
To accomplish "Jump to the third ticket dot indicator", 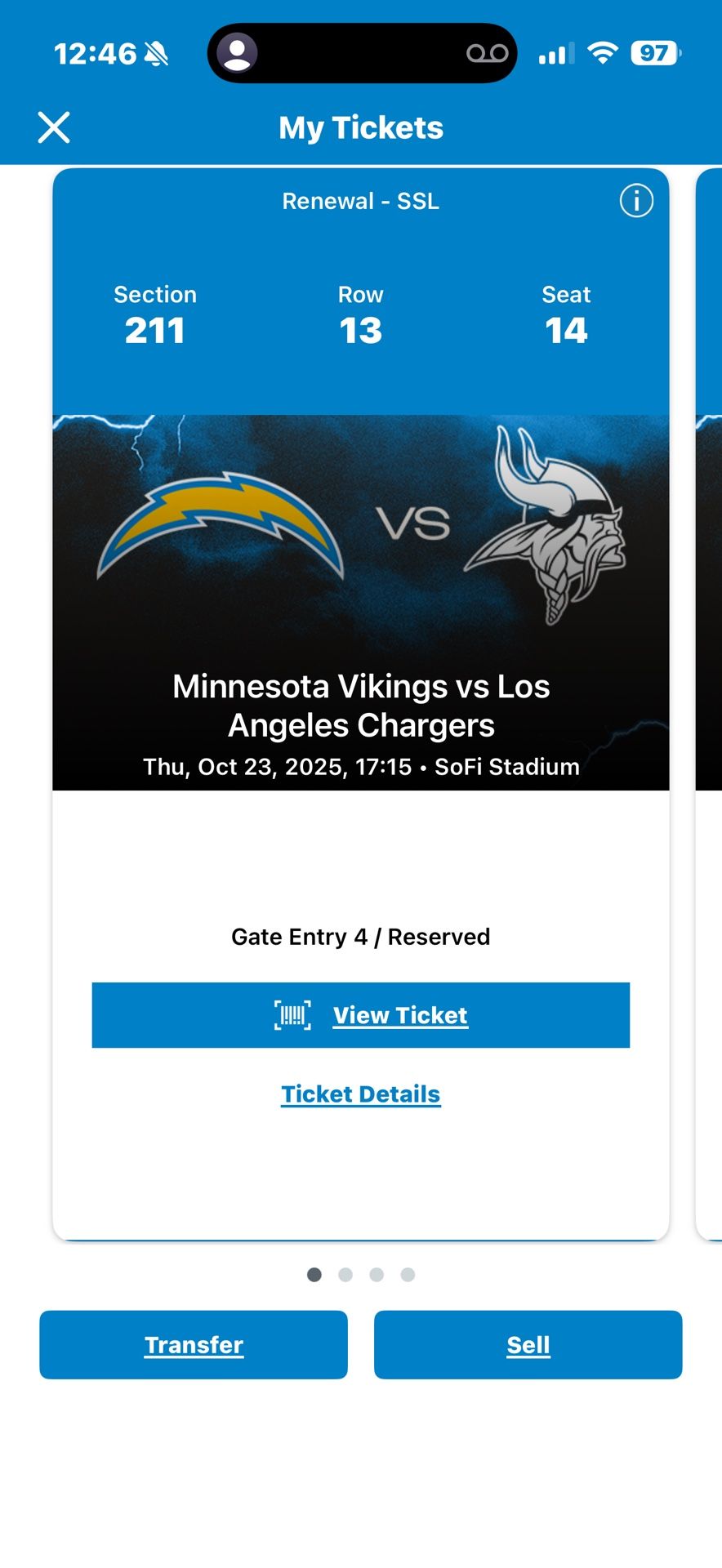I will (x=377, y=1274).
